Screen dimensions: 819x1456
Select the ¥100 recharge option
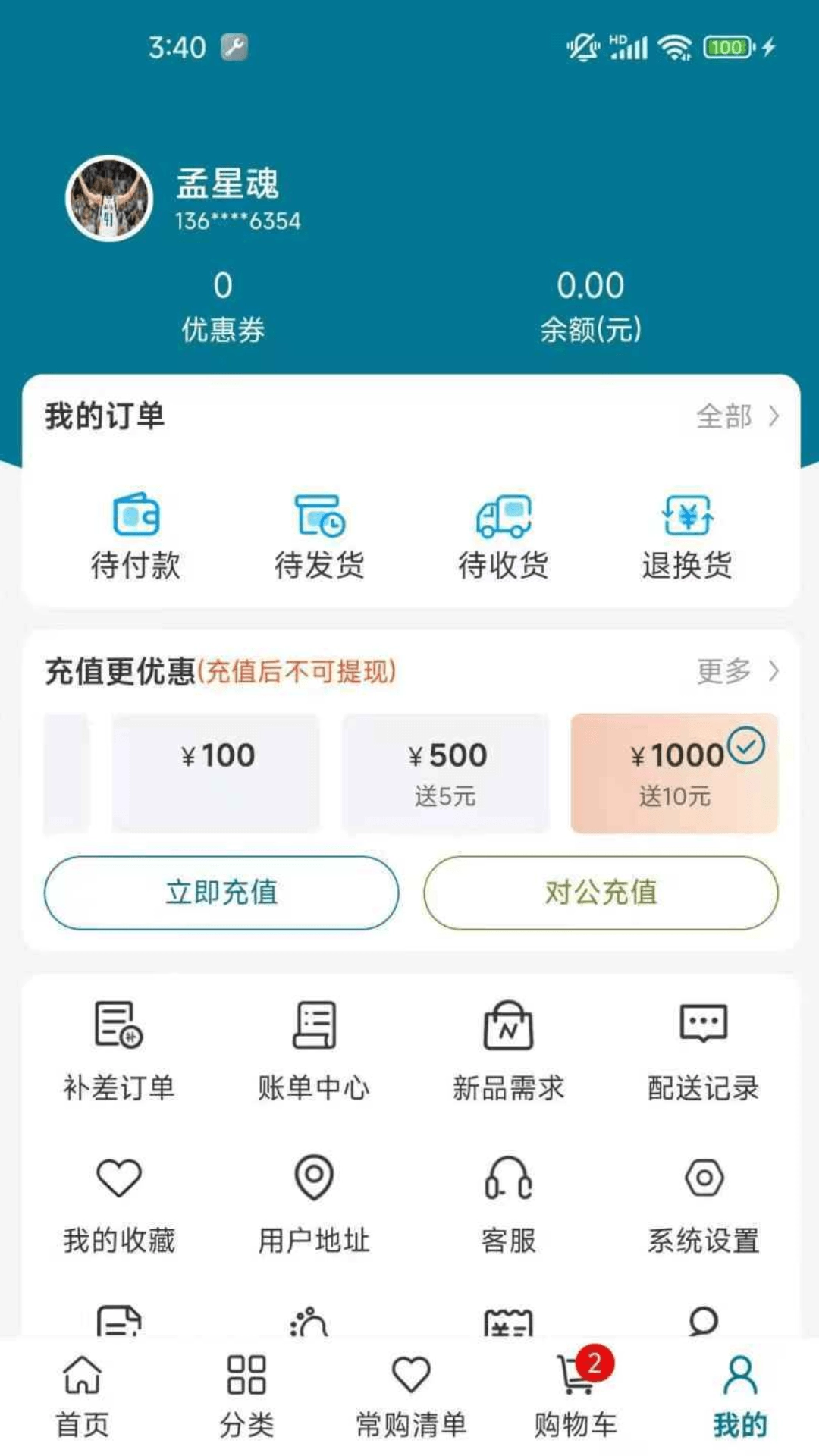(216, 772)
